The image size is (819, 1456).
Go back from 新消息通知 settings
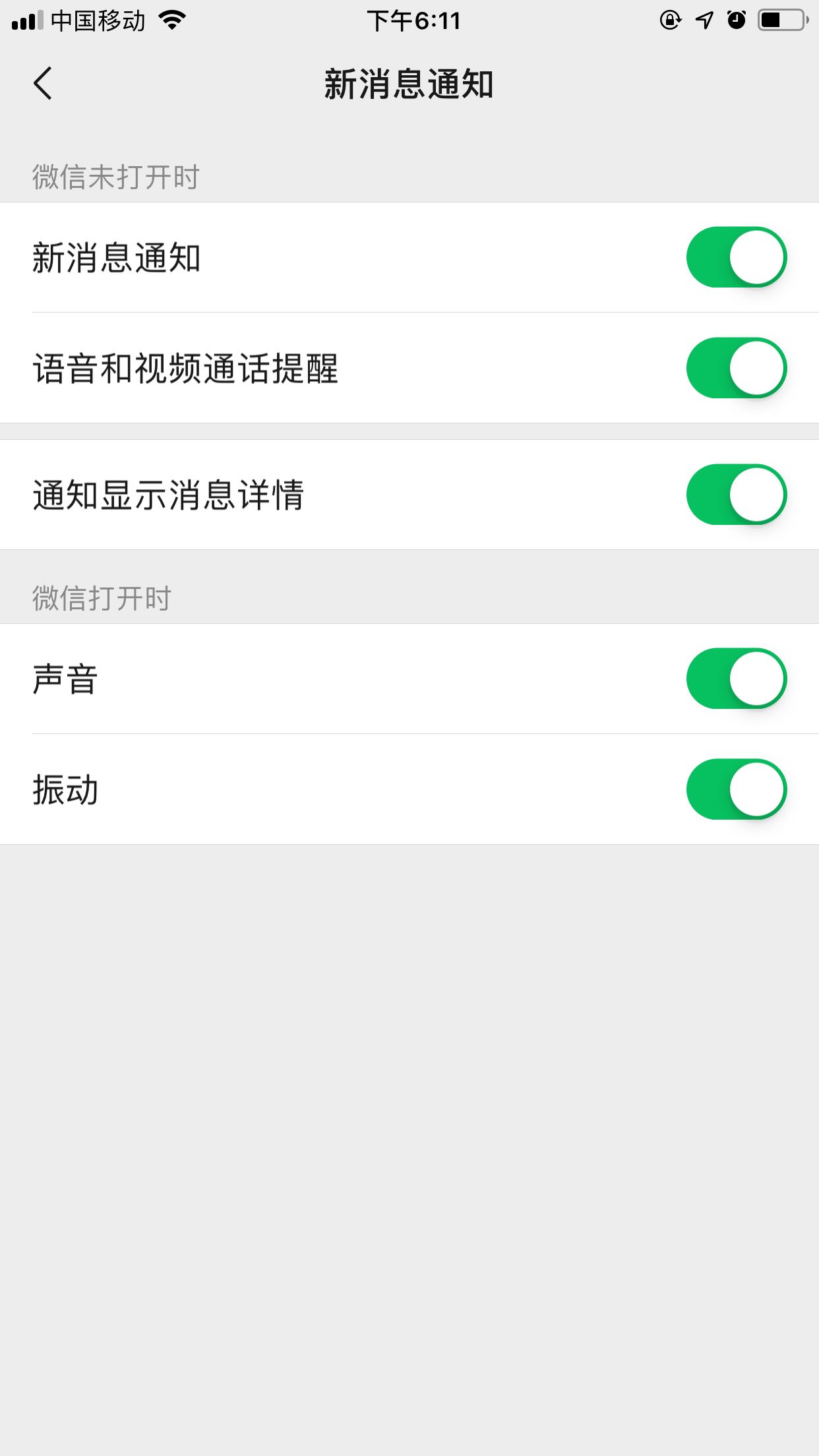(x=43, y=84)
